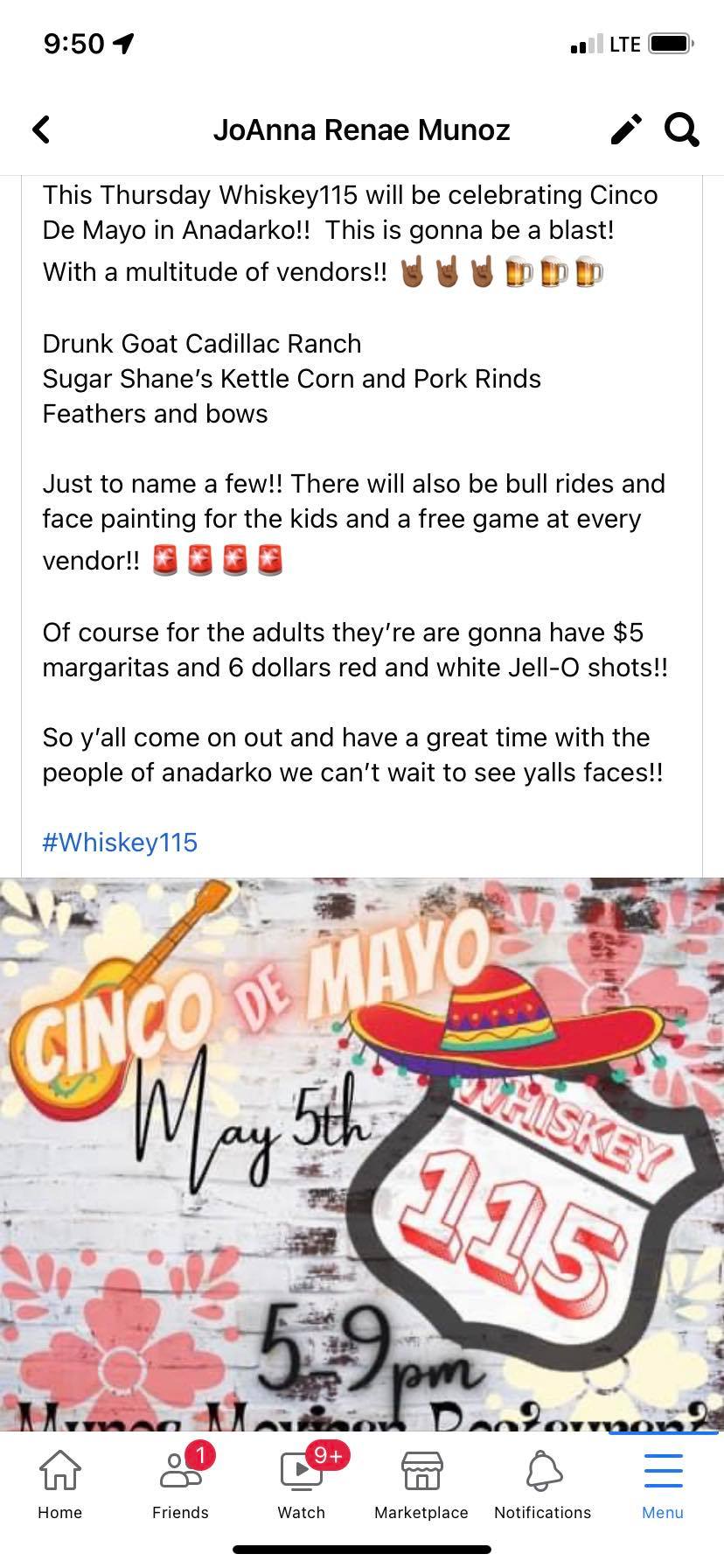The width and height of the screenshot is (724, 1568).
Task: Go back from JoAnna Renae Munoz profile
Action: coord(41,129)
